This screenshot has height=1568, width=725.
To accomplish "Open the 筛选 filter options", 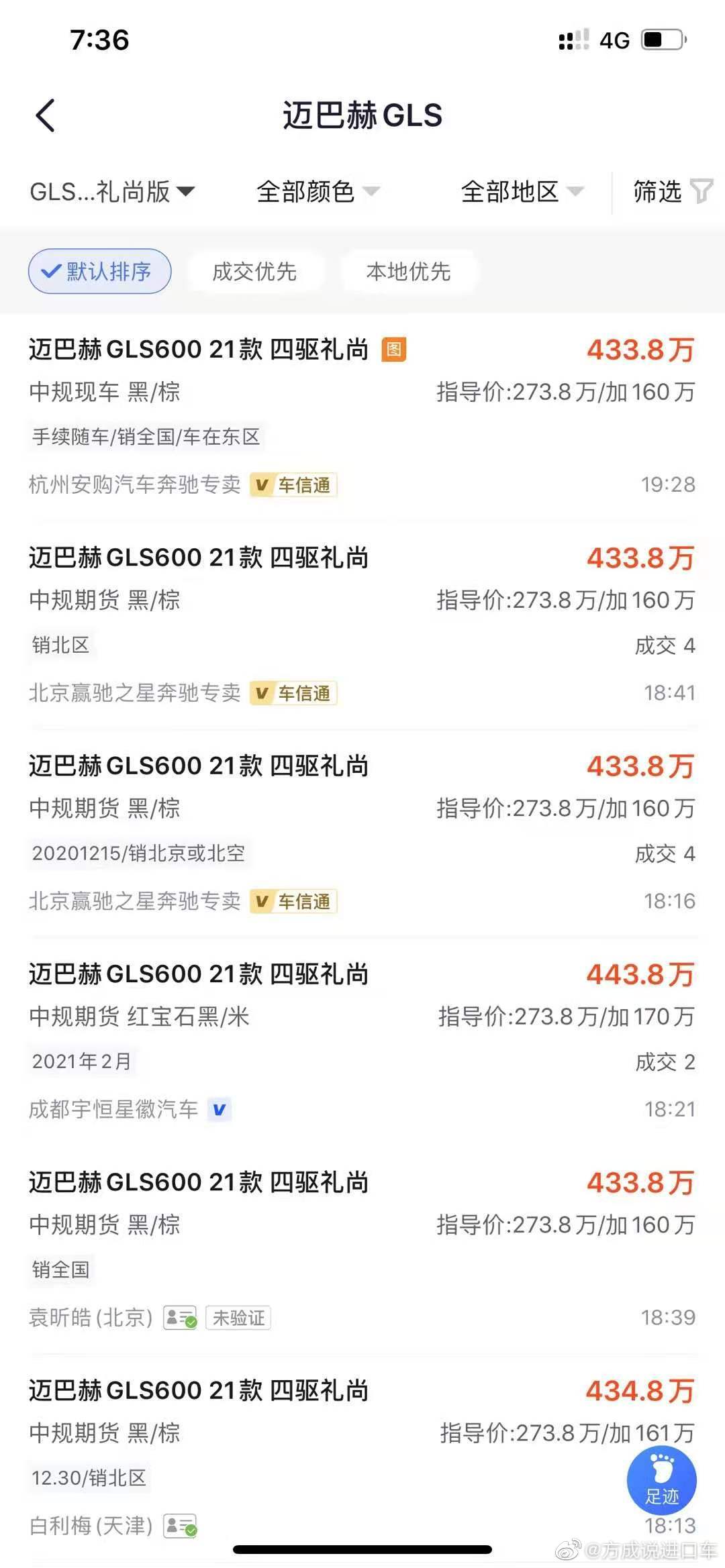I will point(671,192).
